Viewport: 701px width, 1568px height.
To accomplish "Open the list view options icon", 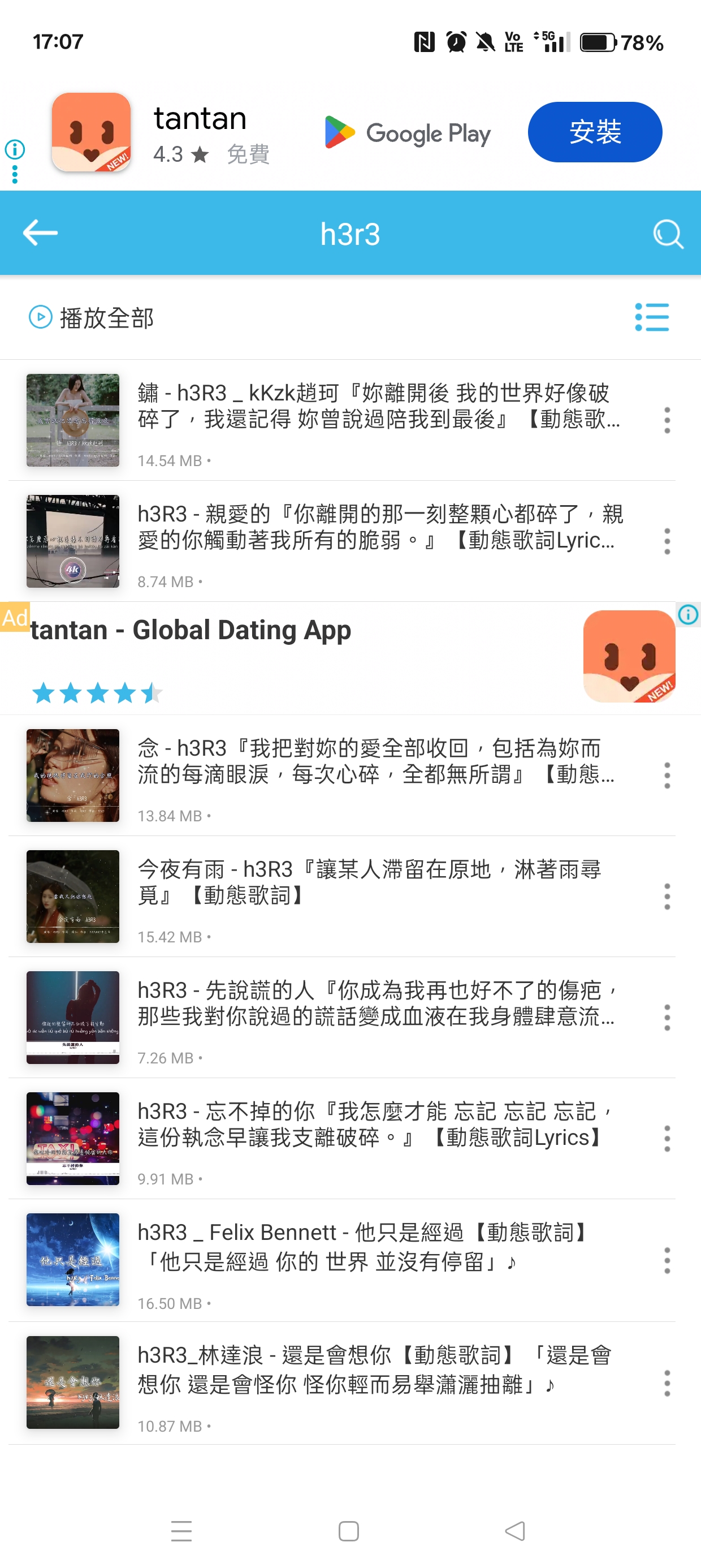I will (x=651, y=318).
